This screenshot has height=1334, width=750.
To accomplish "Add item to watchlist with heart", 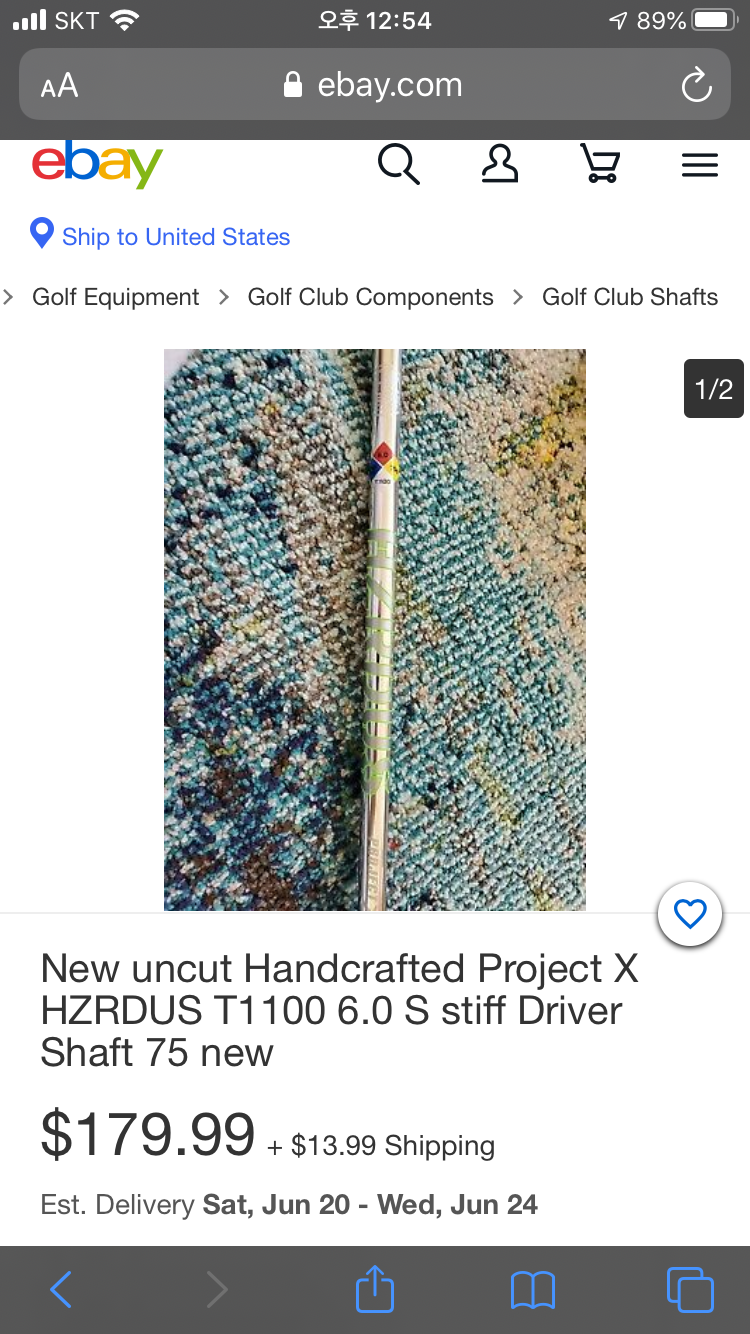I will pos(690,914).
